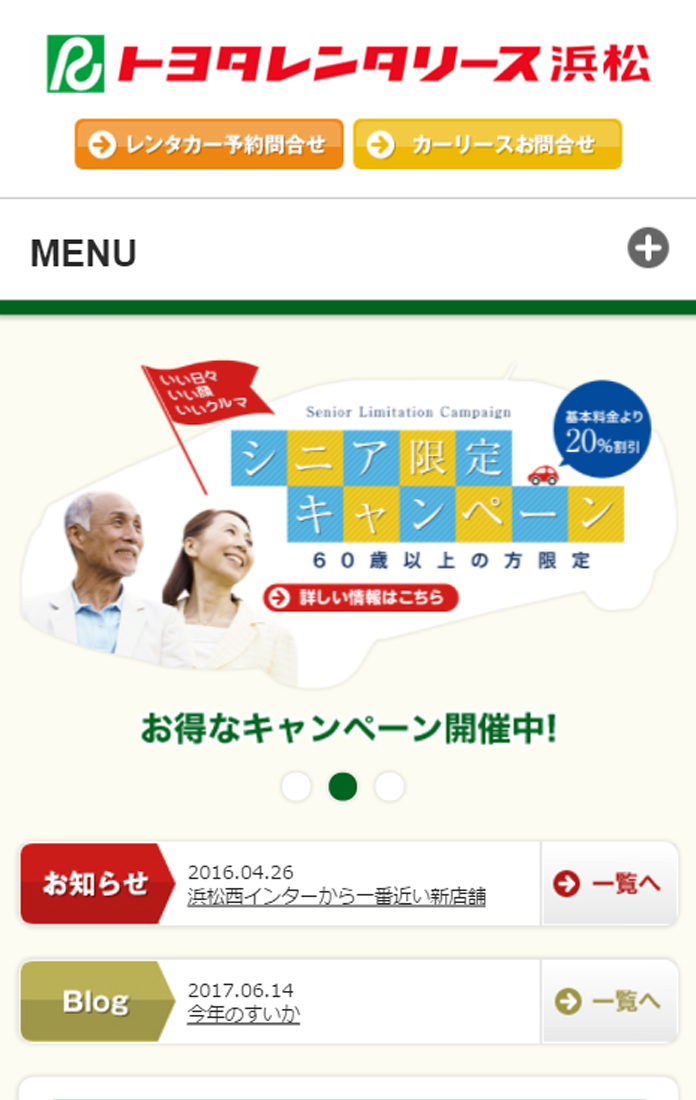View the お知らせ list via 一覧へ
The width and height of the screenshot is (696, 1100).
pyautogui.click(x=609, y=883)
